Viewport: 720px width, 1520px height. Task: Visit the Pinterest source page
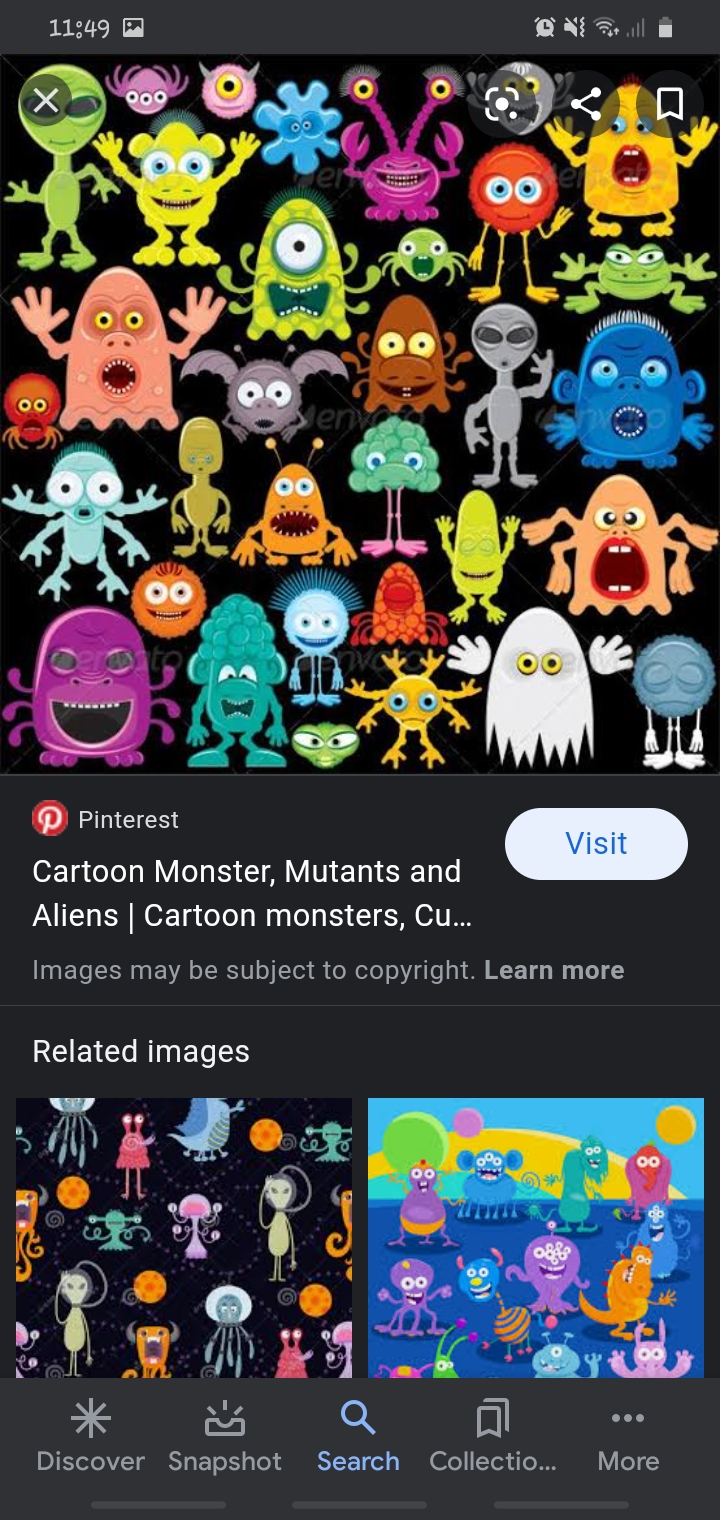pos(596,843)
